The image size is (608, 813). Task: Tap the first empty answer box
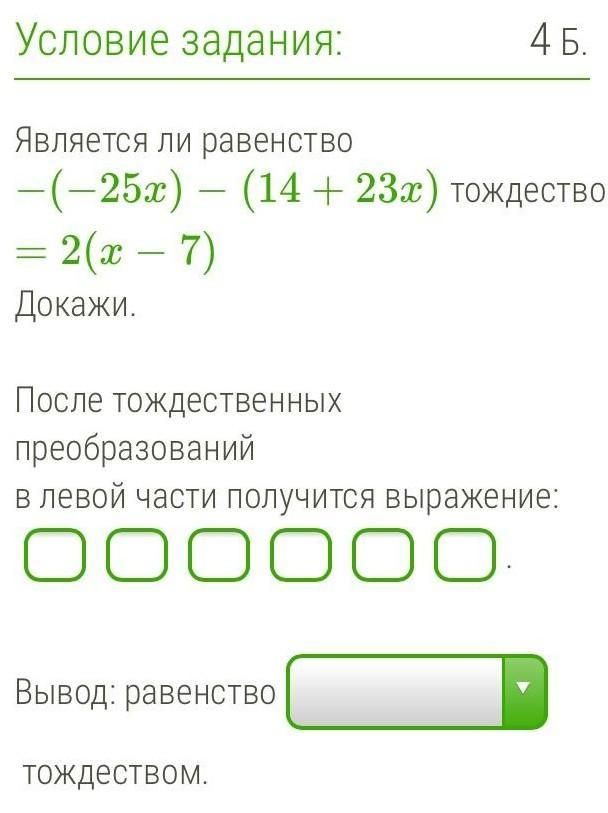point(55,554)
